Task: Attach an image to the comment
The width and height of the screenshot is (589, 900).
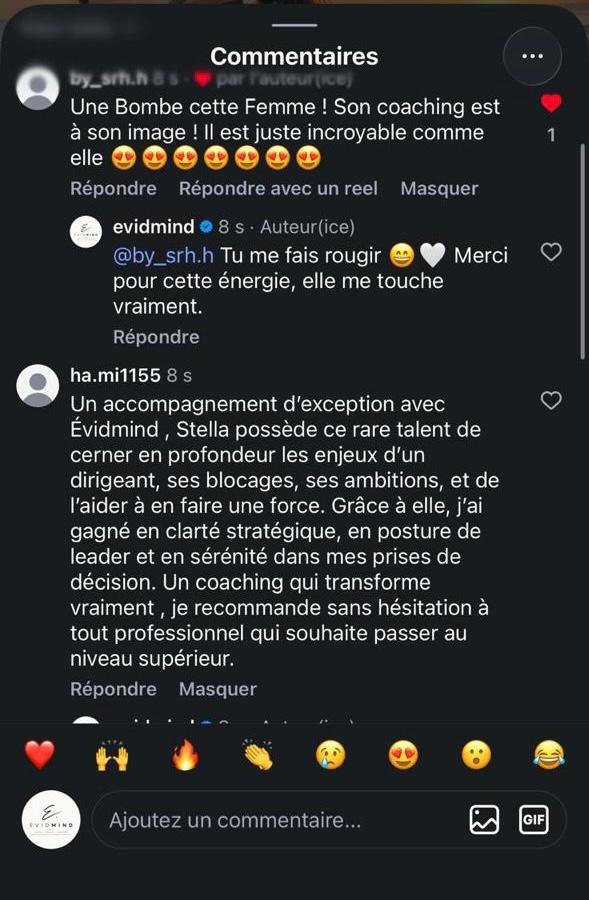Action: click(x=485, y=820)
